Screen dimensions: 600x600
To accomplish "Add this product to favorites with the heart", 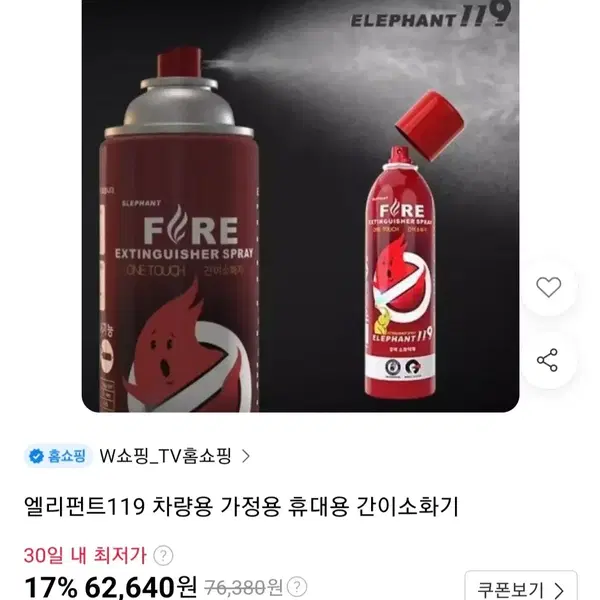I will click(548, 287).
